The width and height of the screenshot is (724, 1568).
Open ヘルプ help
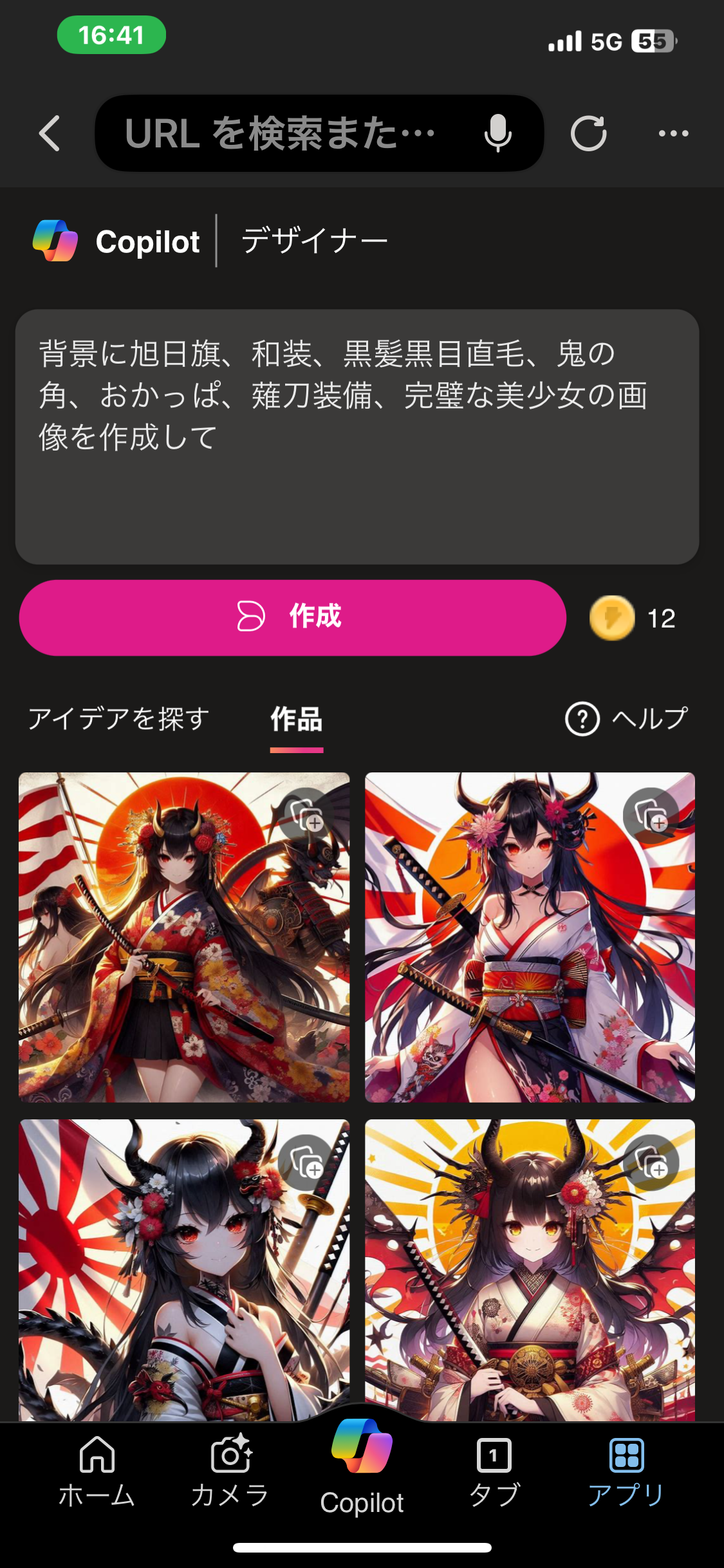(627, 718)
